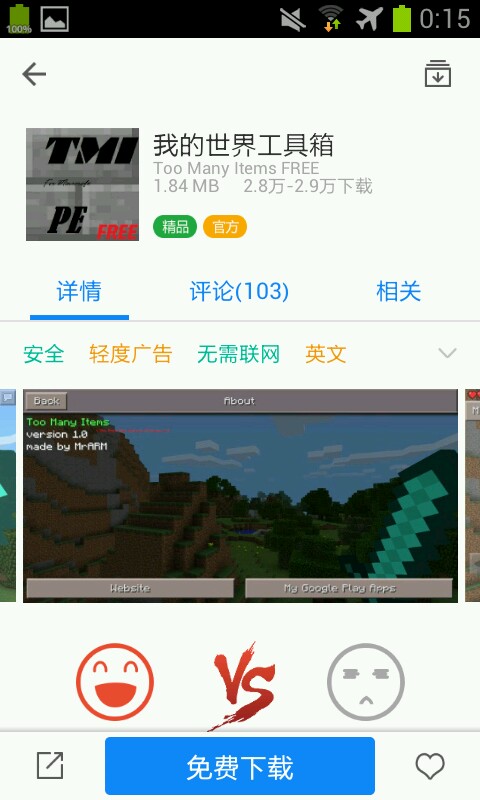Go back using the top-left arrow
Screen dimensions: 480x800
pos(34,74)
